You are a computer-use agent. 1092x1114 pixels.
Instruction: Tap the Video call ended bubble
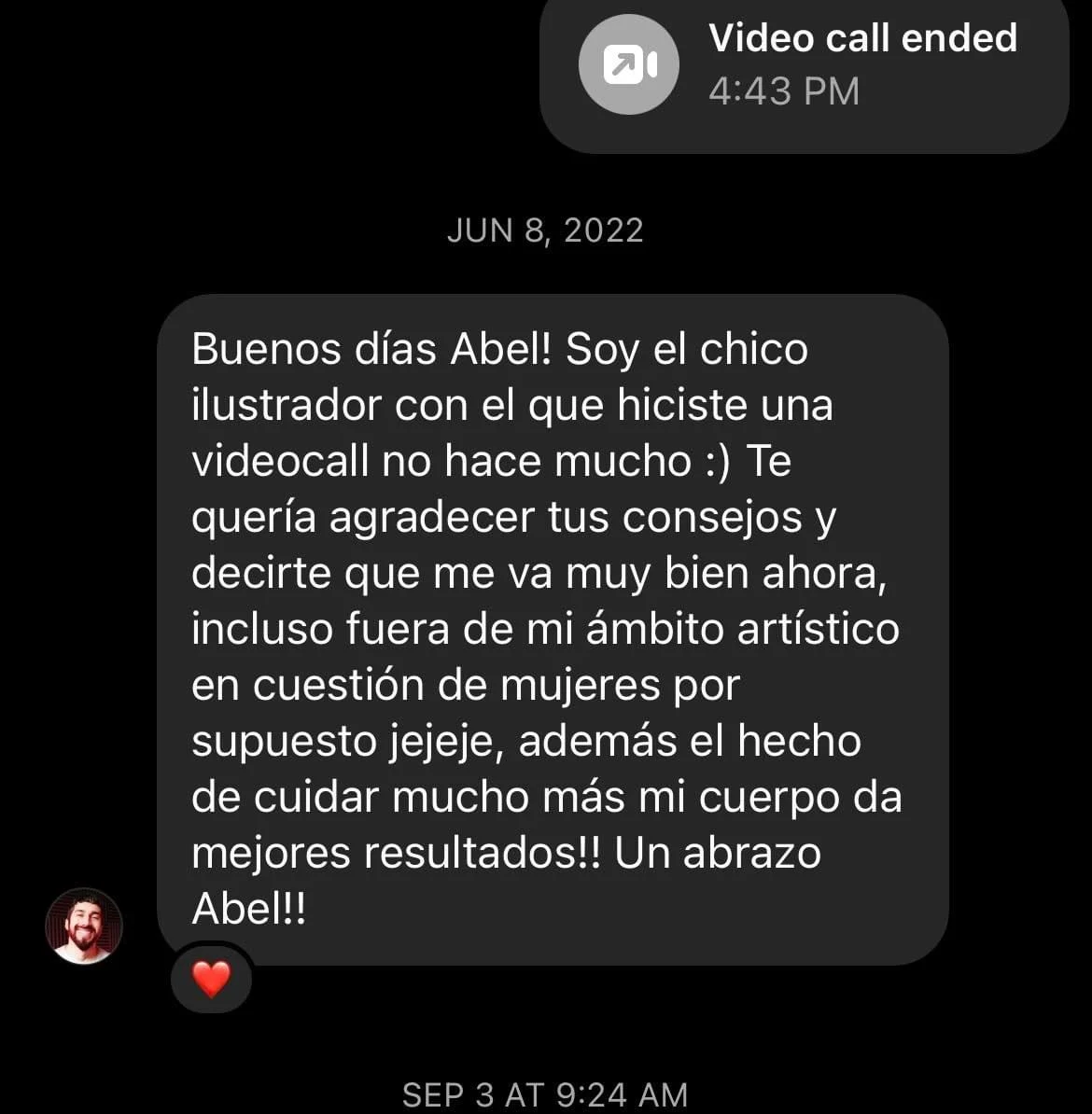[805, 67]
